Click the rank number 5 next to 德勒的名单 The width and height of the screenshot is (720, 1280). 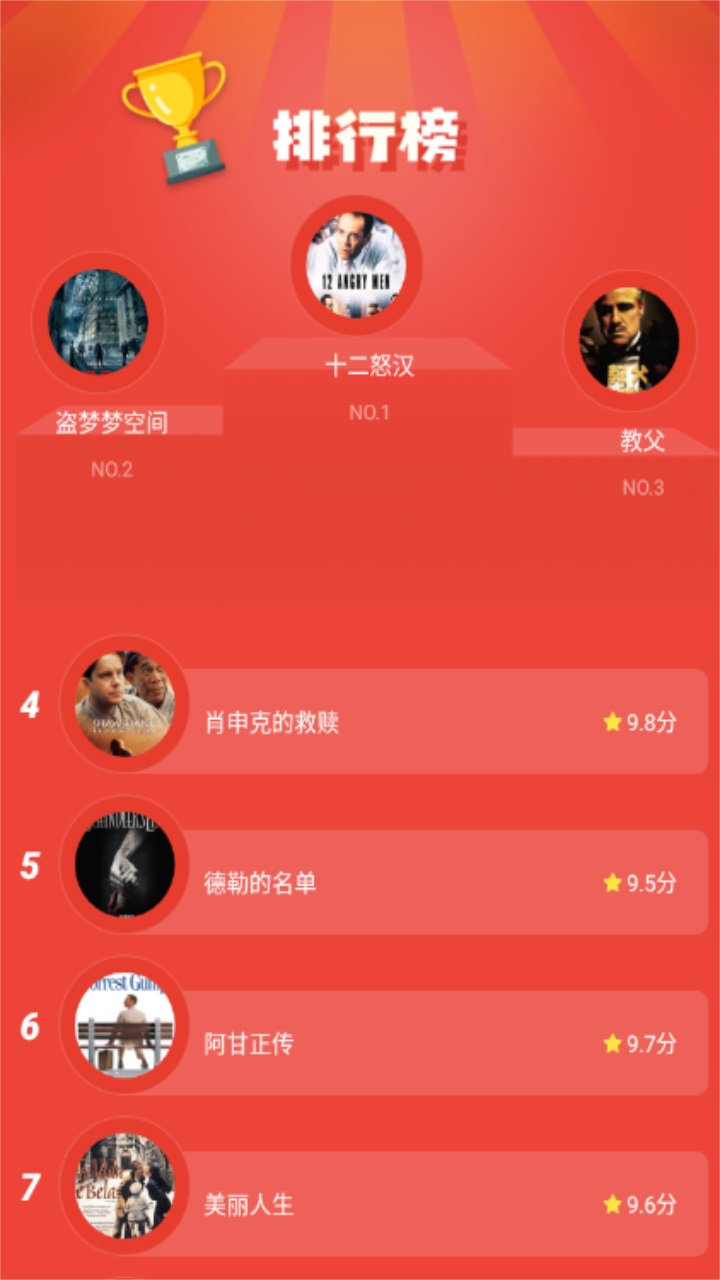coord(30,863)
